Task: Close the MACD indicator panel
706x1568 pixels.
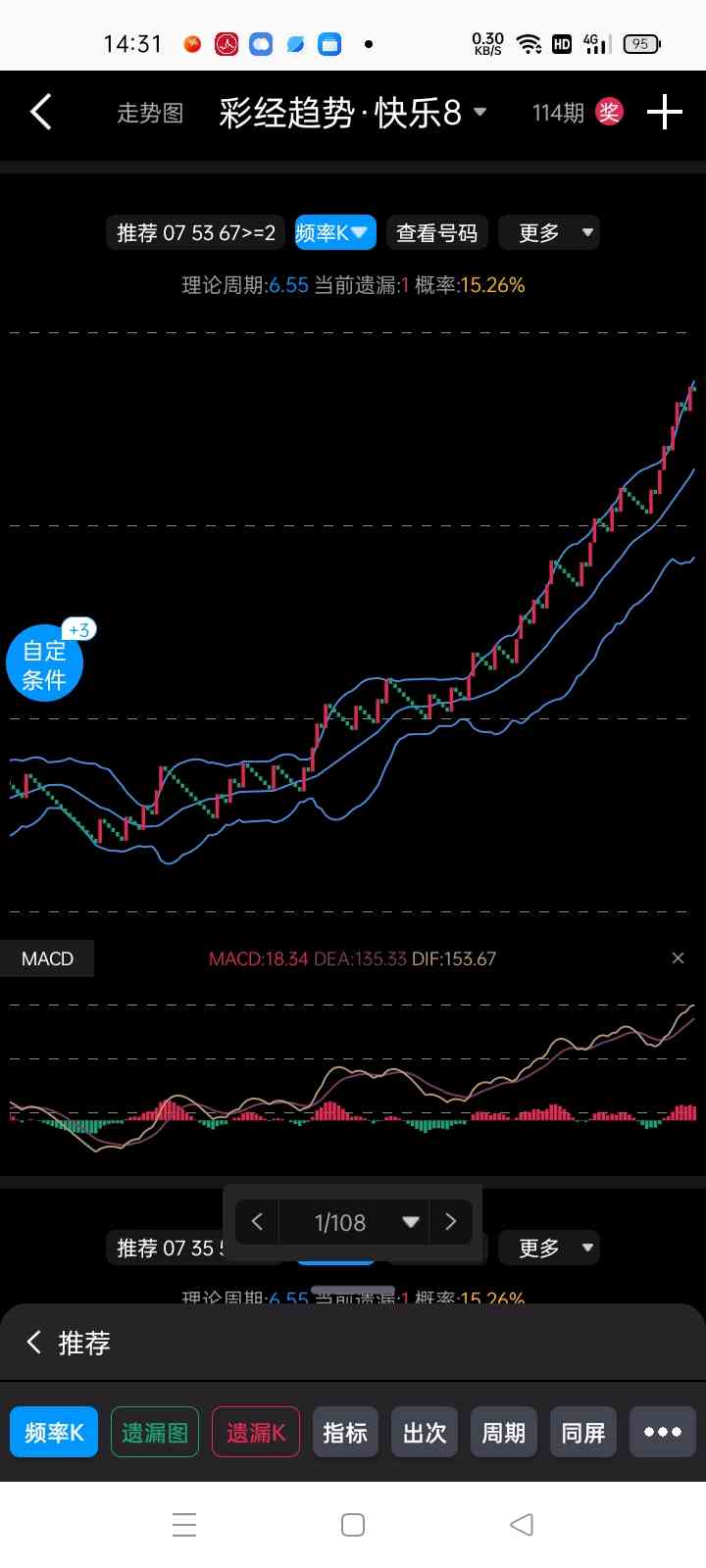Action: [x=678, y=958]
